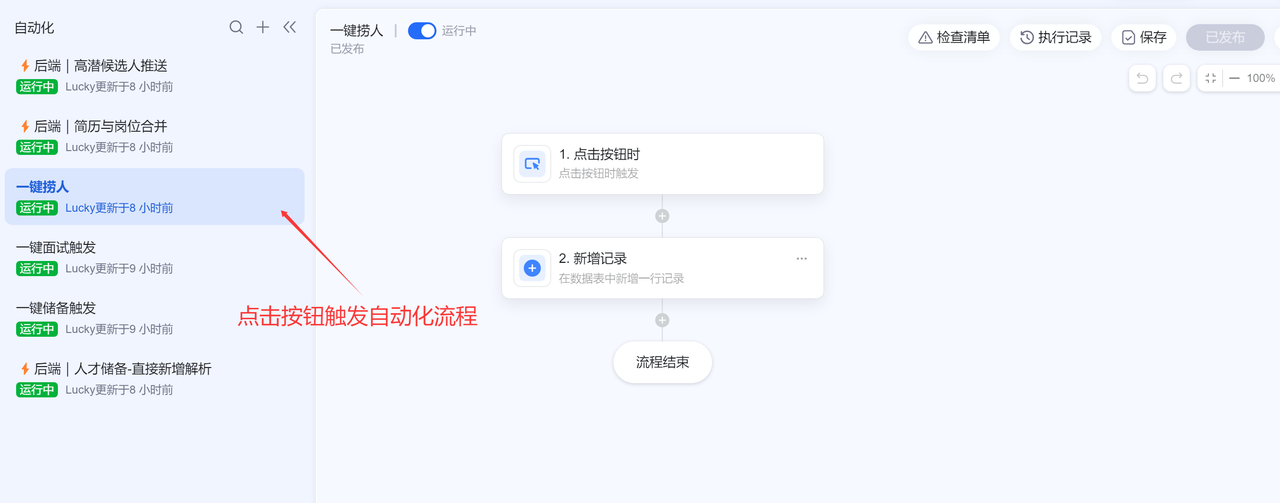
Task: Tap the 保存 save button
Action: (1143, 38)
